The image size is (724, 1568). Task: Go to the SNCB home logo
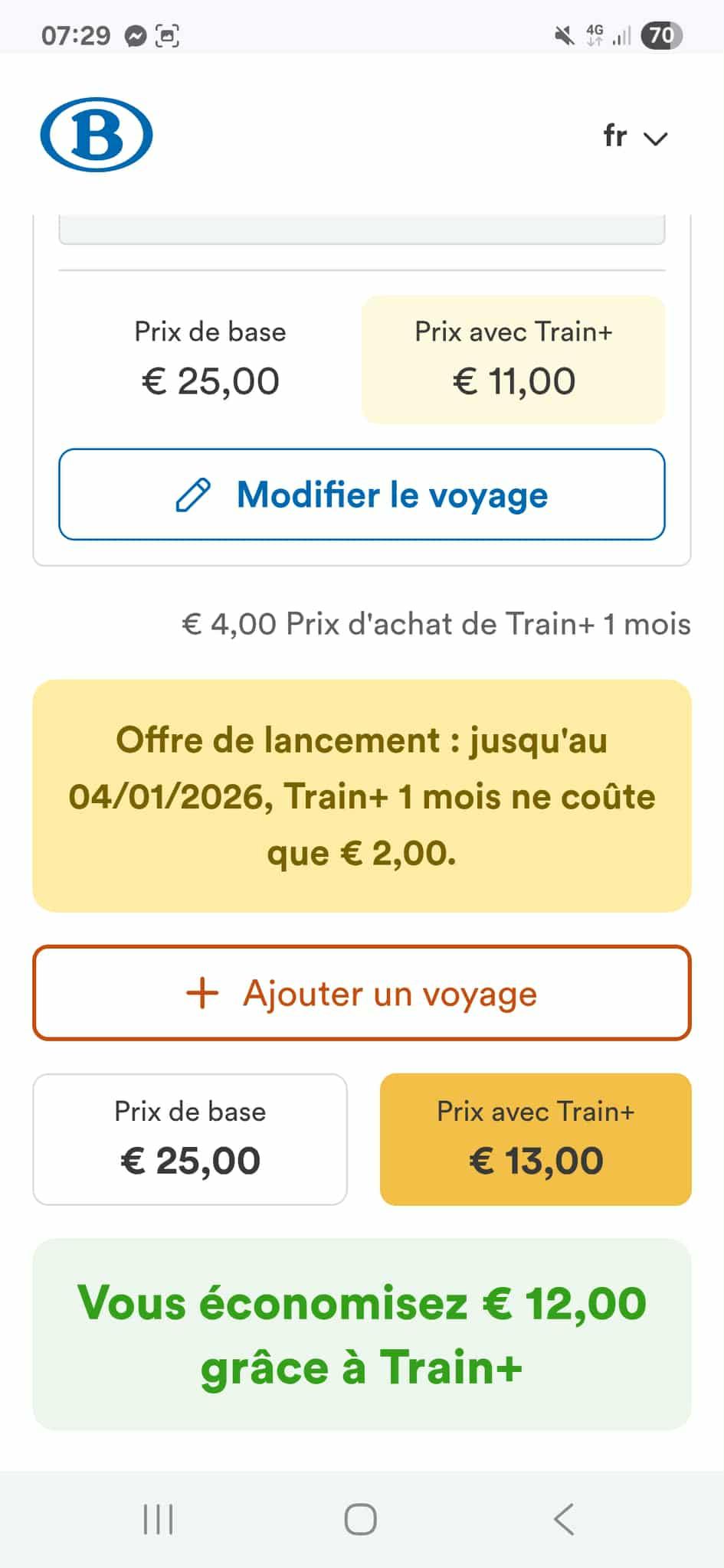(x=97, y=134)
